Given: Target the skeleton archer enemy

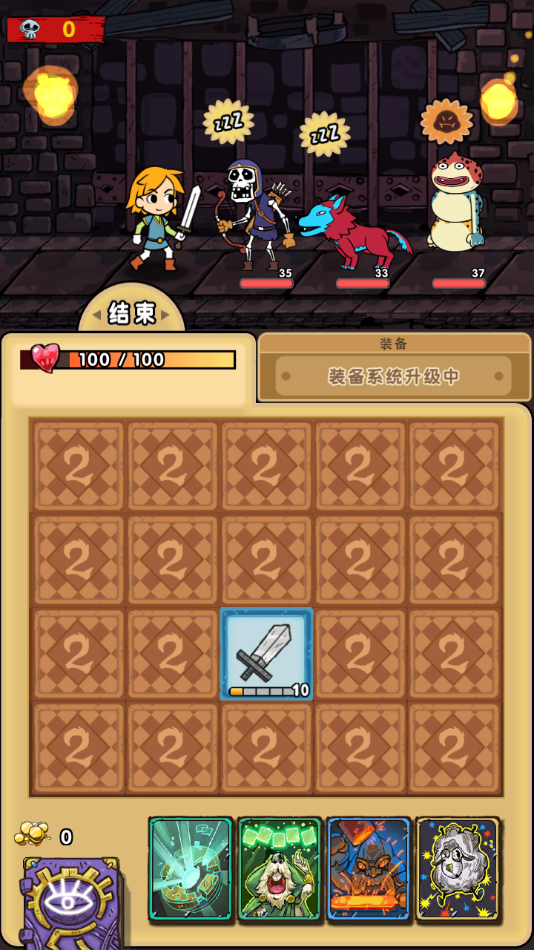Looking at the screenshot, I should point(254,214).
